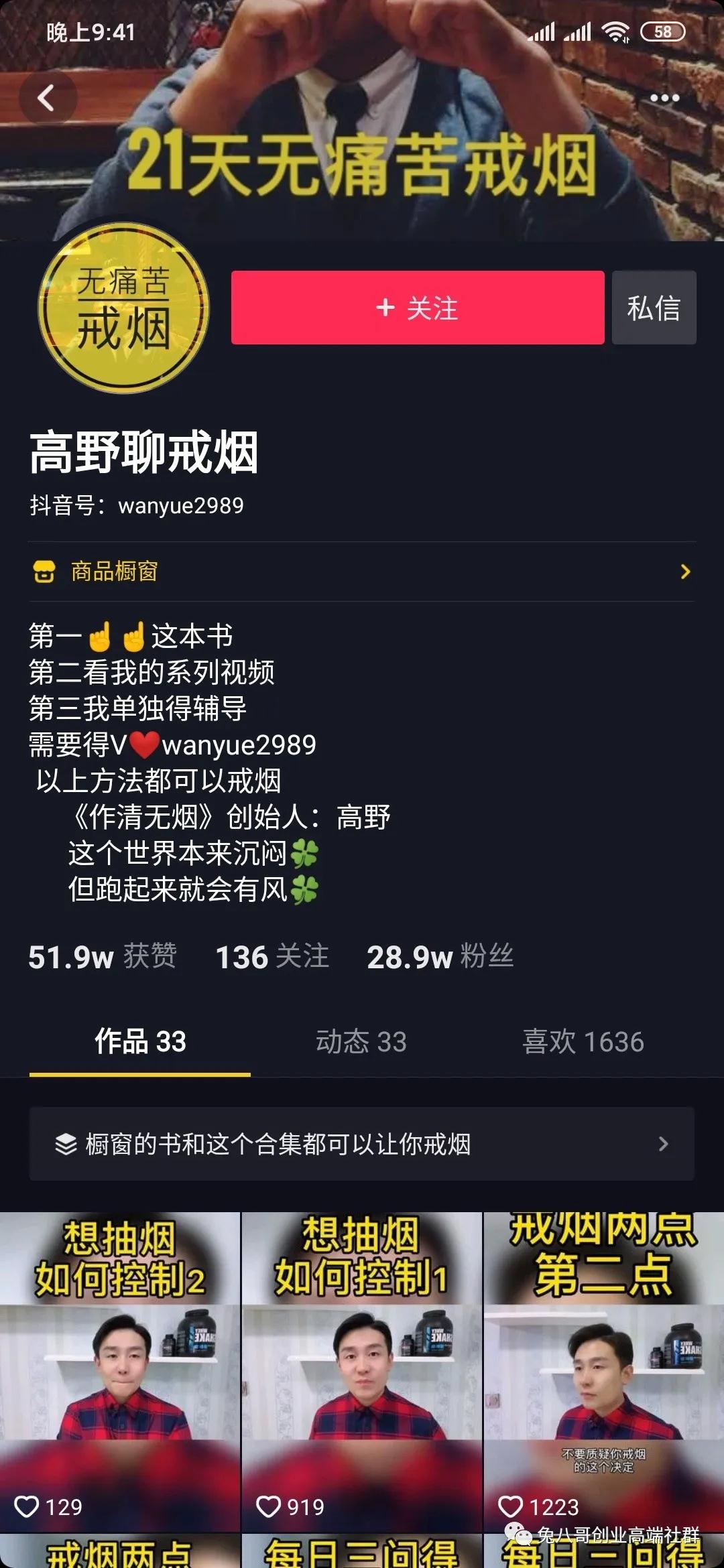Viewport: 724px width, 1568px height.
Task: Open the 橱窗的书和这个合集 collection row
Action: (x=362, y=1144)
